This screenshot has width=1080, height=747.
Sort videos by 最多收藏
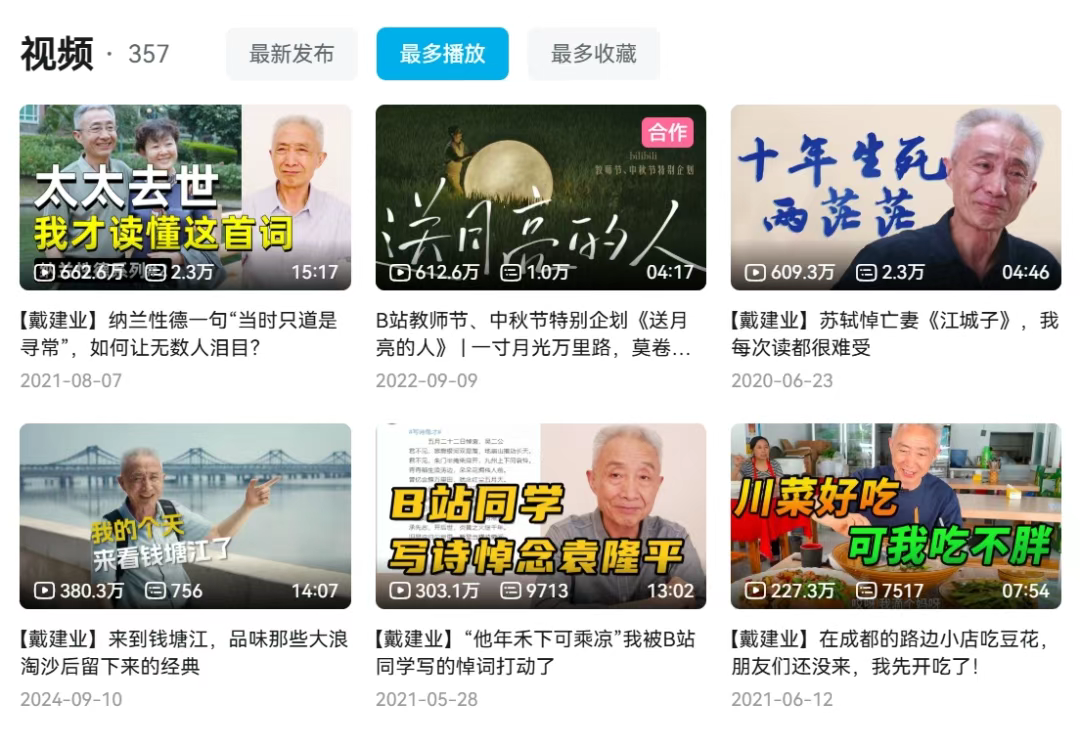[x=593, y=54]
